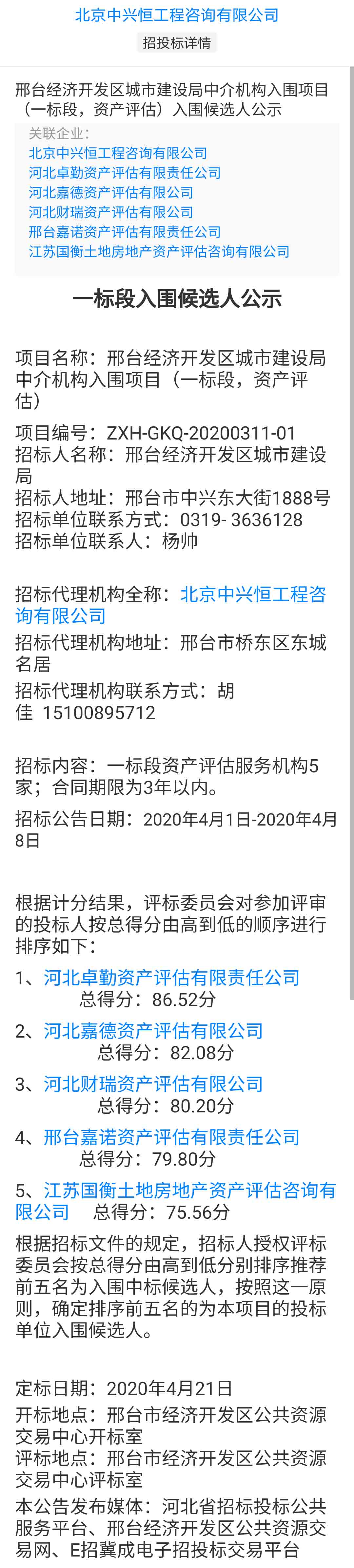Open 北京中兴恒工程咨询有限公司 title link at top
Viewport: 354px width, 1568px height.
(x=176, y=15)
